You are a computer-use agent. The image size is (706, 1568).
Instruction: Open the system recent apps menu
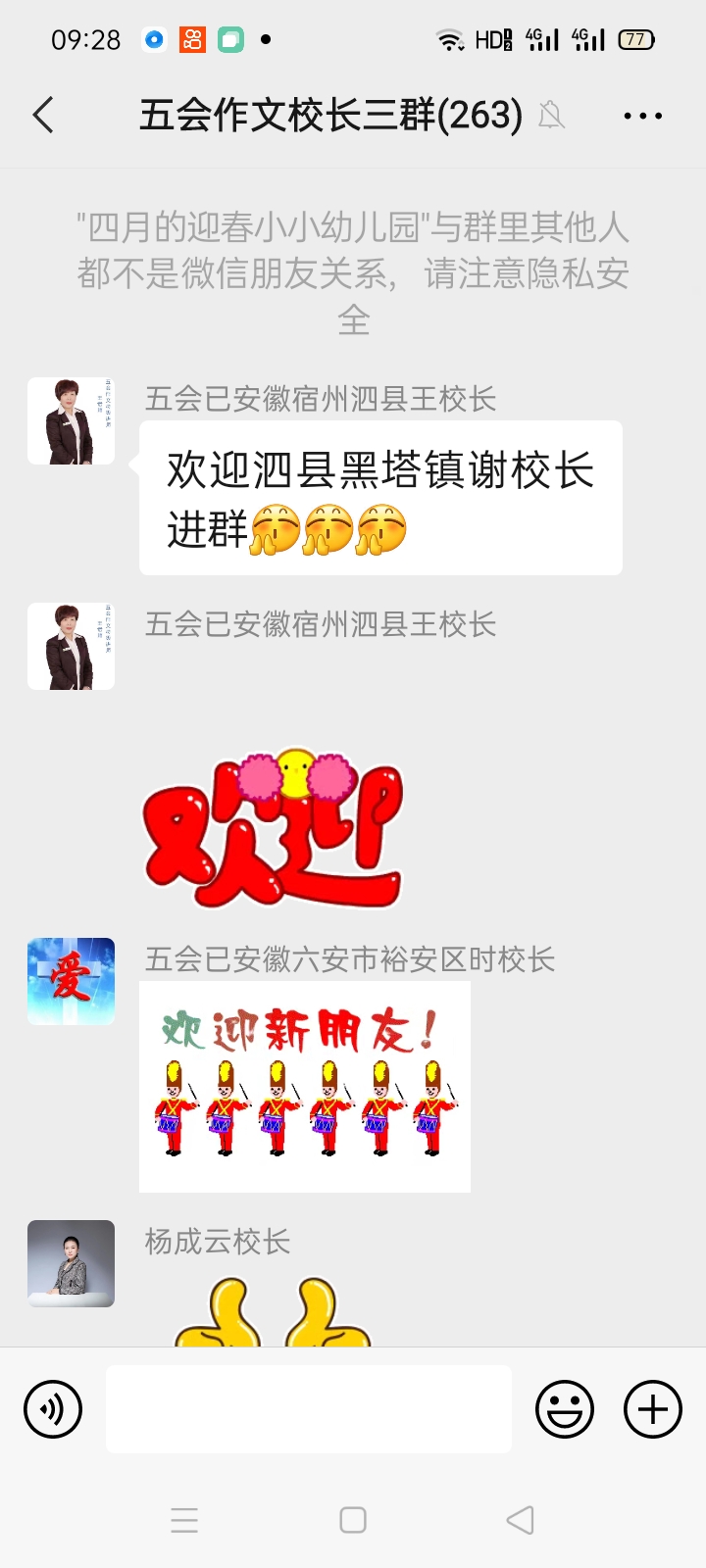coord(184,1520)
